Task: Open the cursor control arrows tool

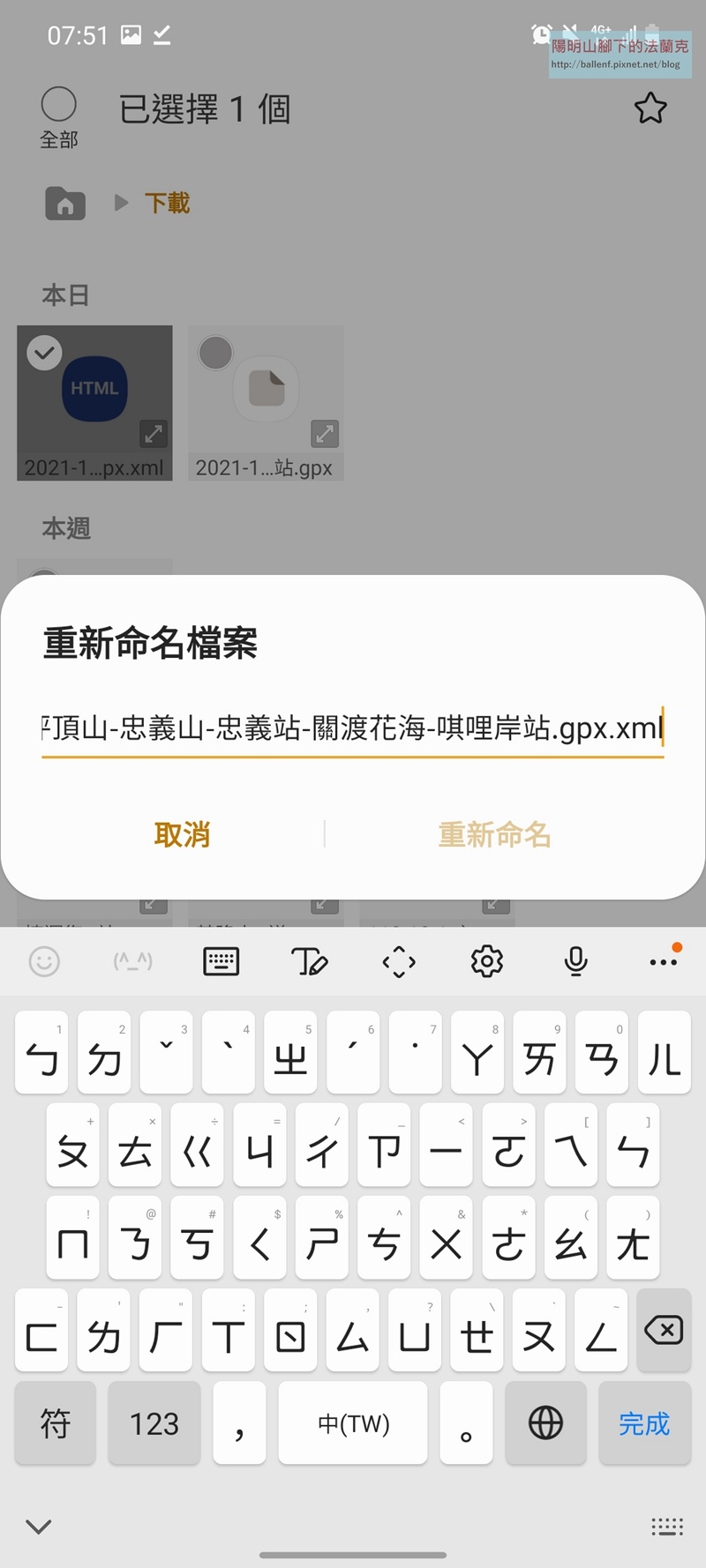Action: coord(399,961)
